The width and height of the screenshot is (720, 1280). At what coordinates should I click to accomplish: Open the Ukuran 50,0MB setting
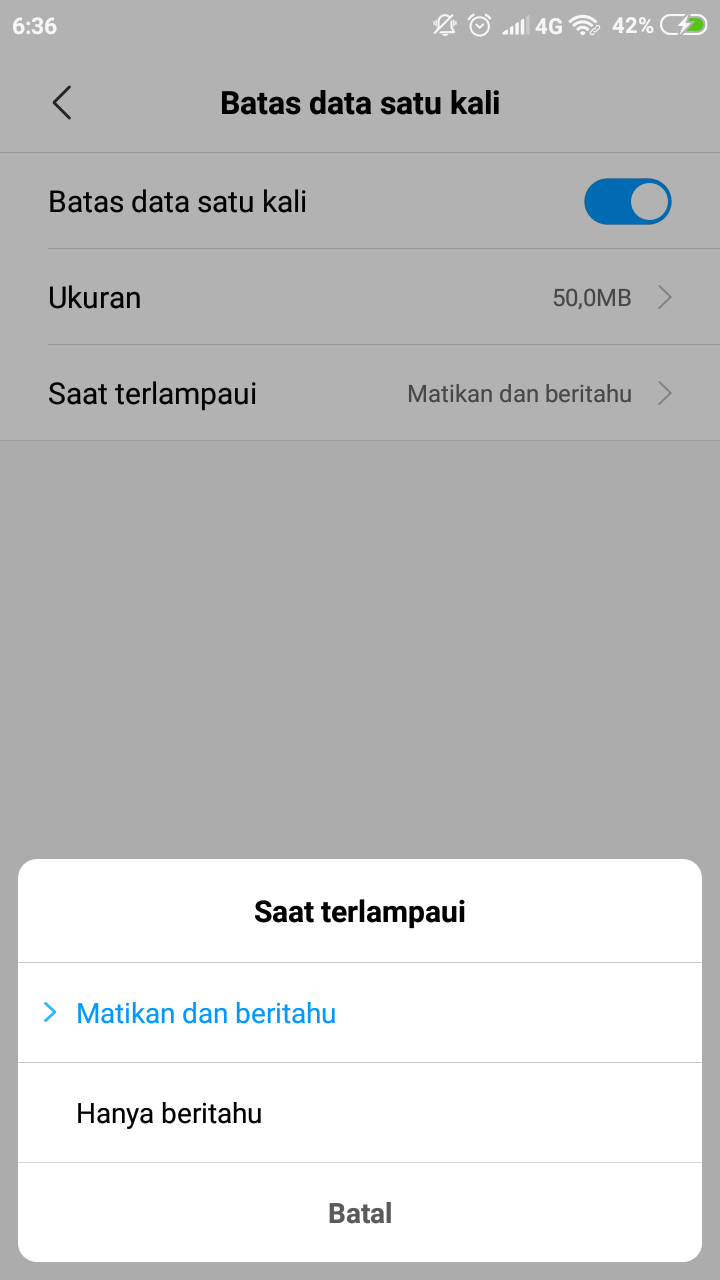point(360,297)
